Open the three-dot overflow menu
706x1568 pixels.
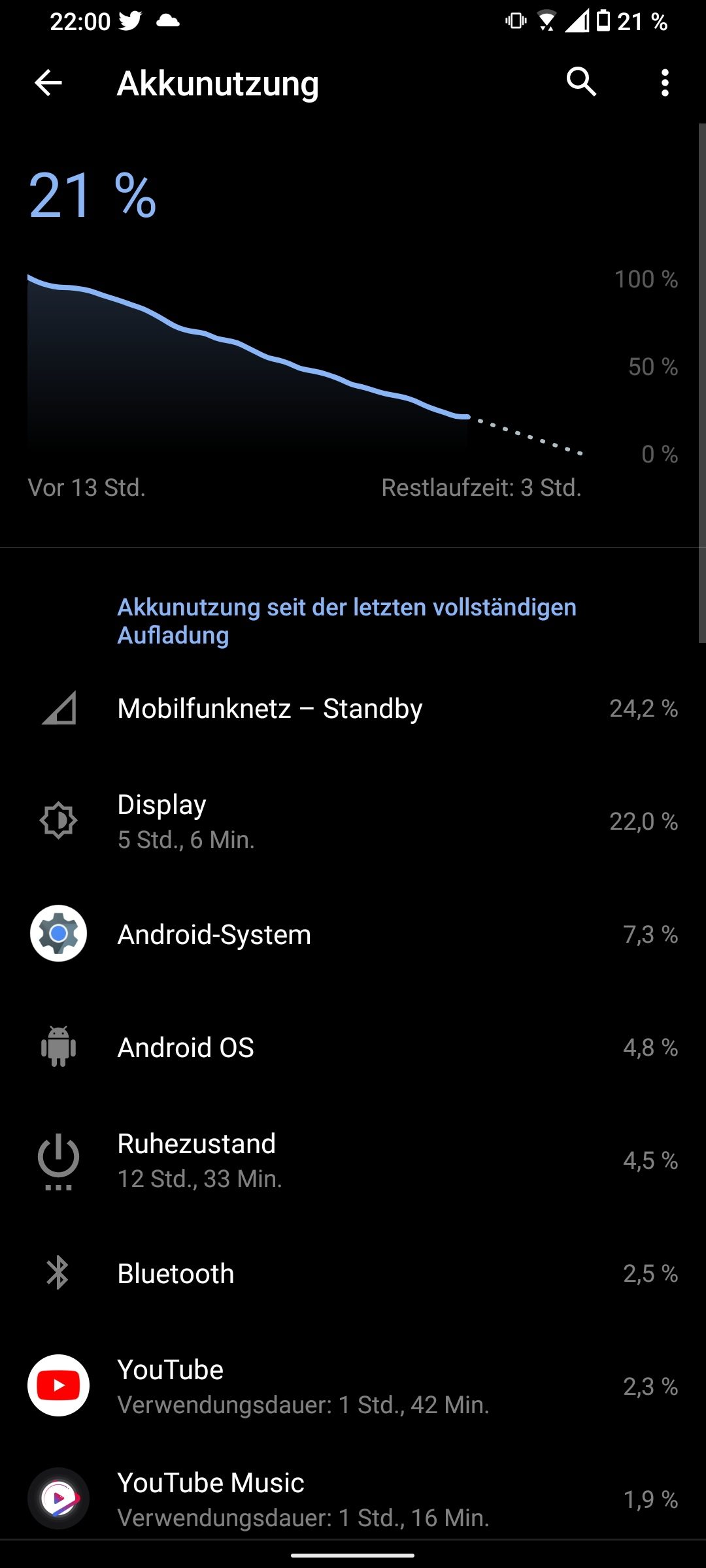(x=665, y=83)
